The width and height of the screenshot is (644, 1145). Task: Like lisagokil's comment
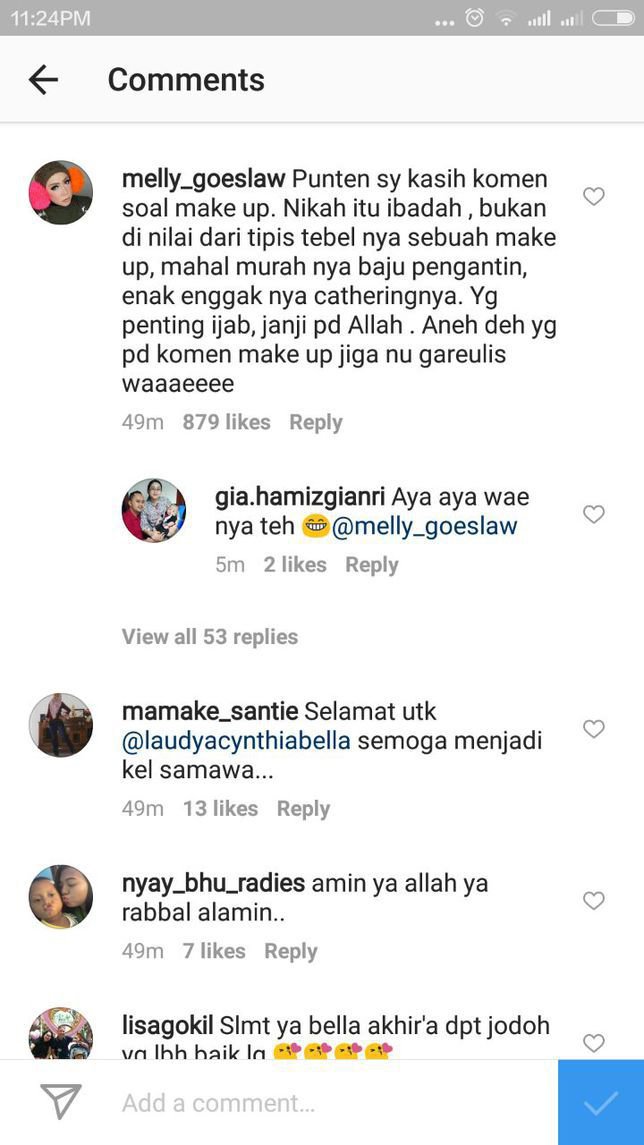(x=594, y=1042)
